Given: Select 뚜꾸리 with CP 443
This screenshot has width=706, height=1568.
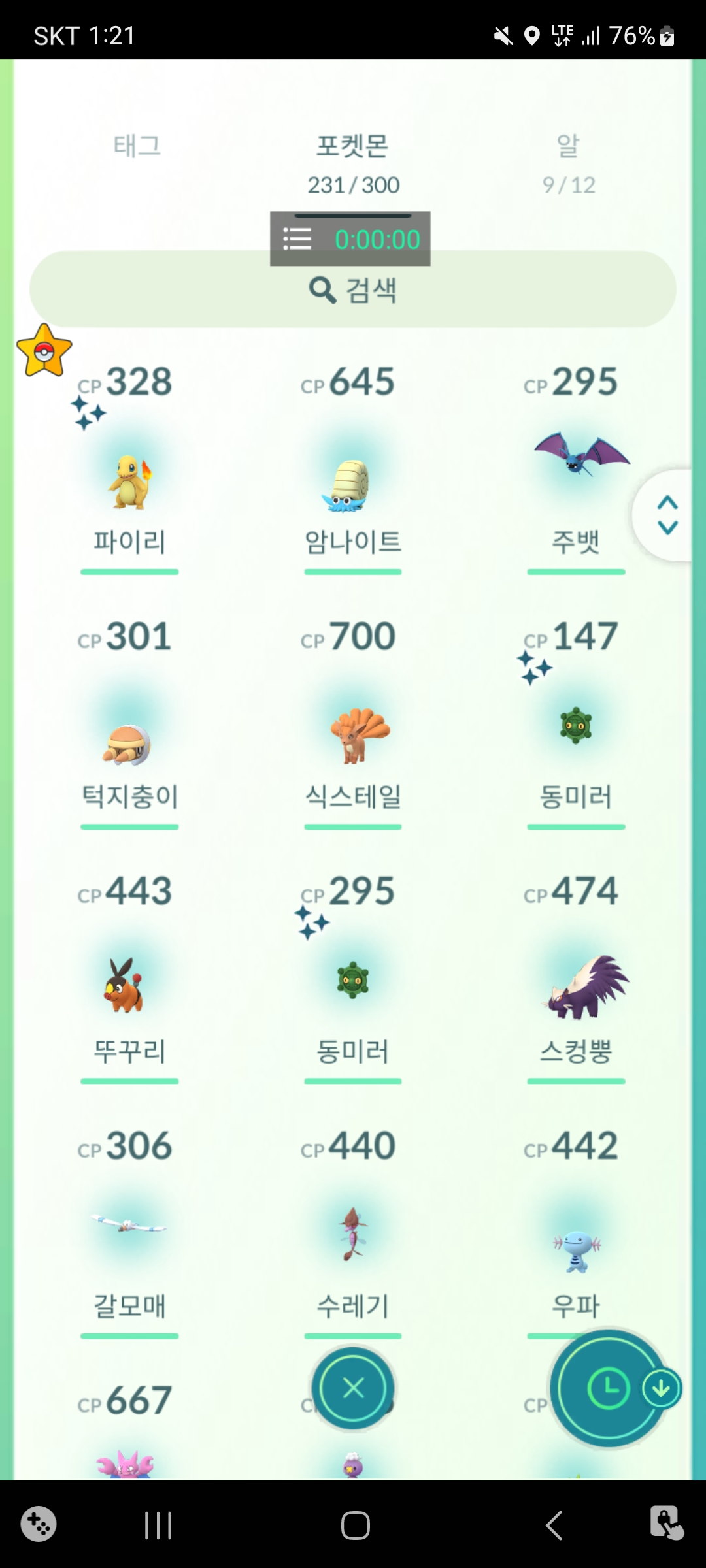Looking at the screenshot, I should coord(129,987).
